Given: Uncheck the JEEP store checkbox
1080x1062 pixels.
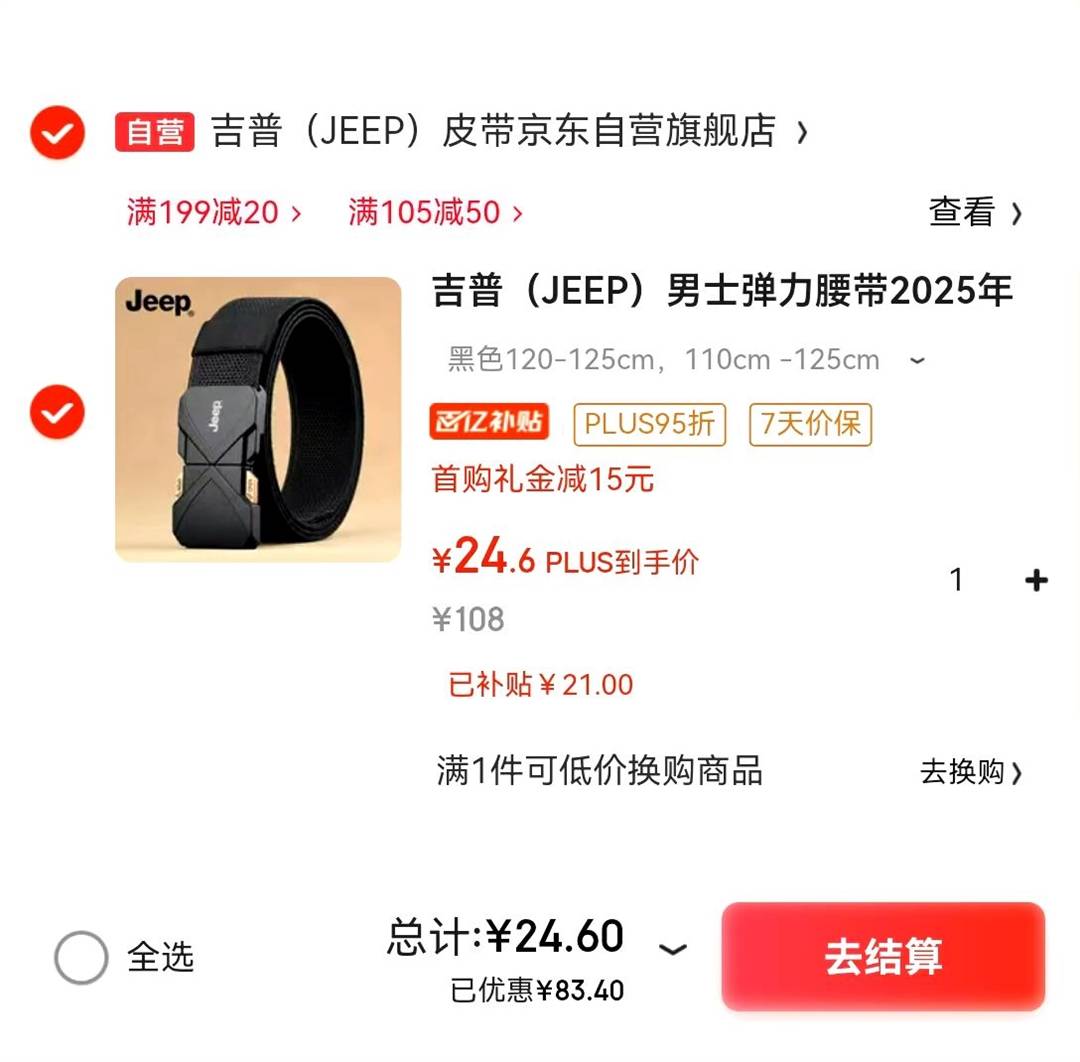Looking at the screenshot, I should click(57, 131).
